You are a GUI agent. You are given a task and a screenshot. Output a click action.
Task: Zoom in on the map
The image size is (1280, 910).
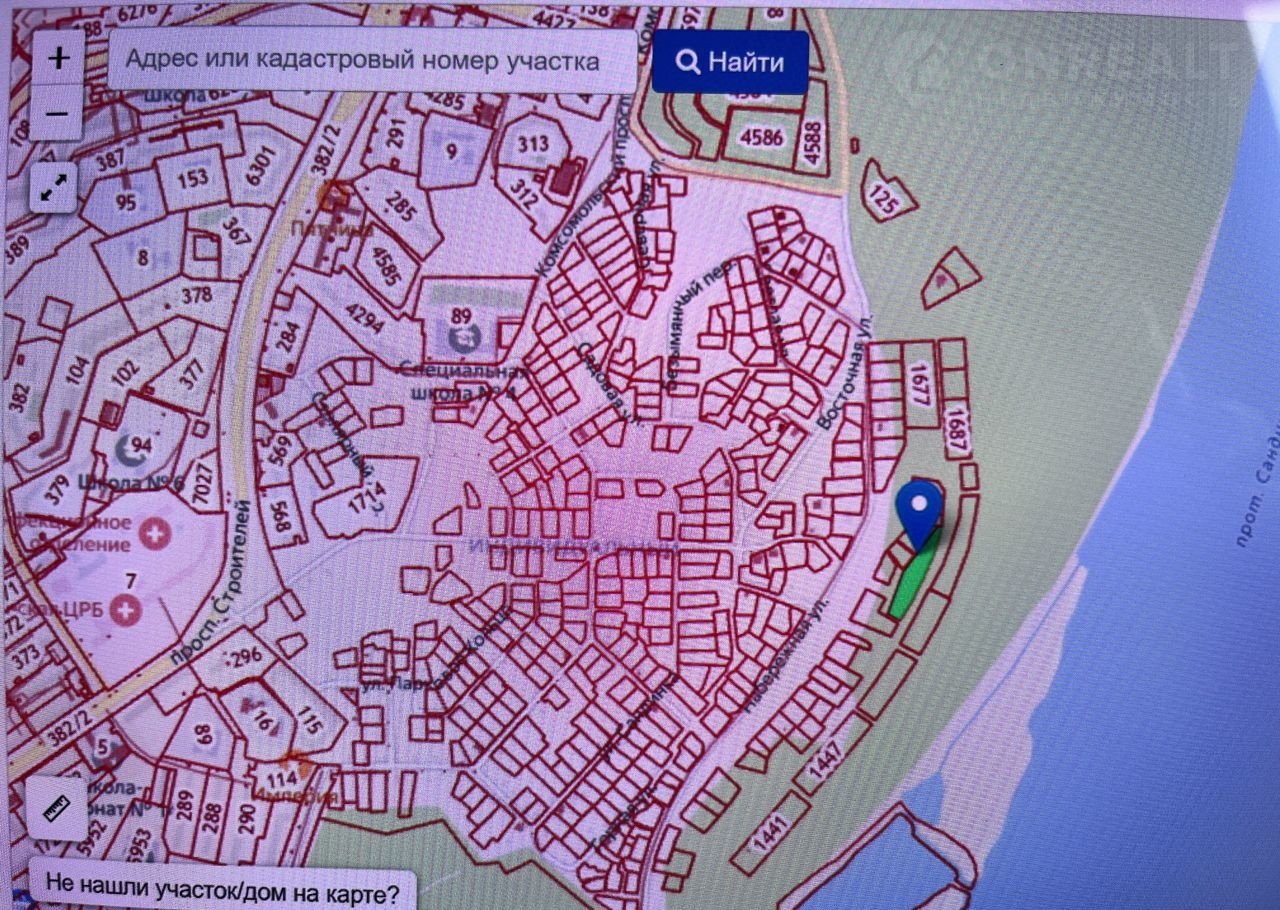59,58
